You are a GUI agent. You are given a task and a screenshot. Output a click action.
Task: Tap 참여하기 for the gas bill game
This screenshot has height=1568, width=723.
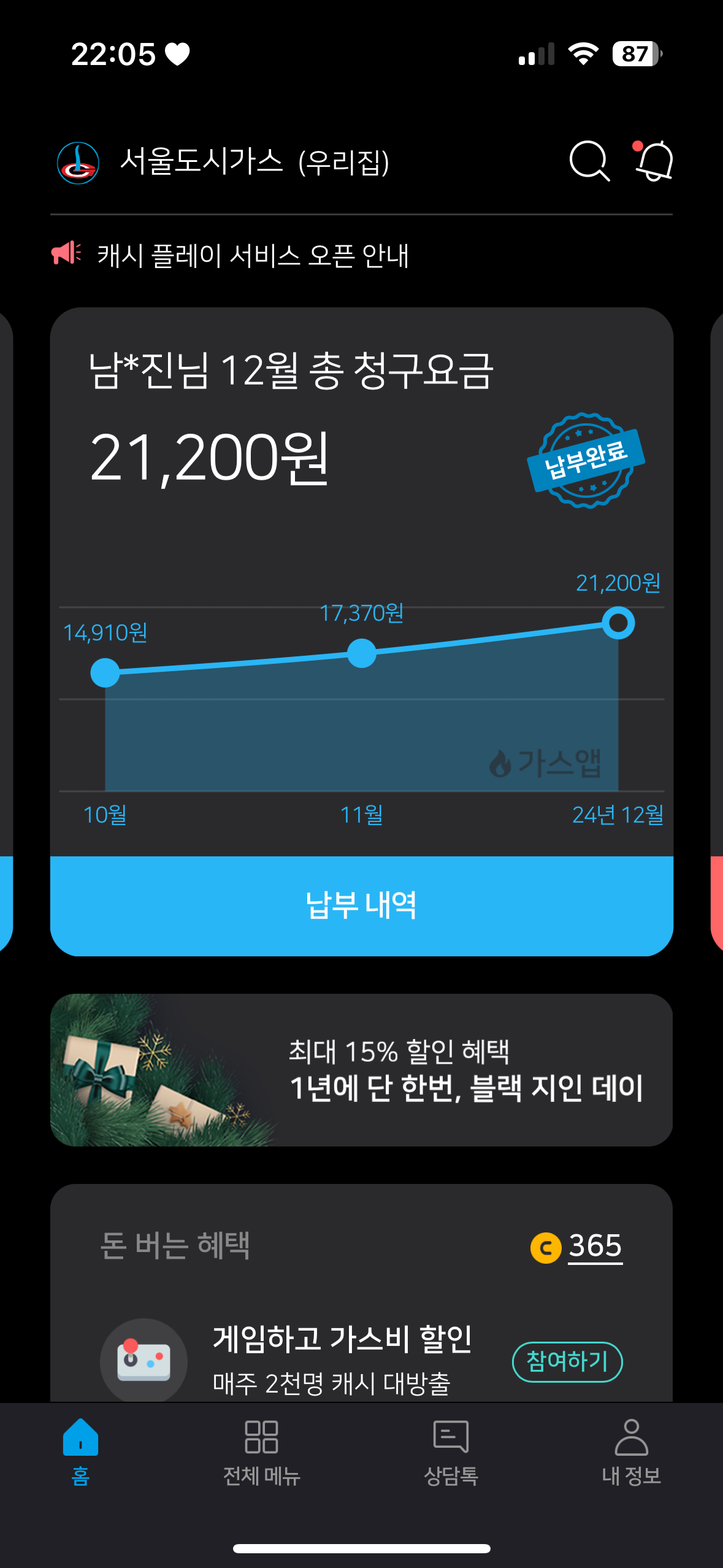tap(567, 1361)
